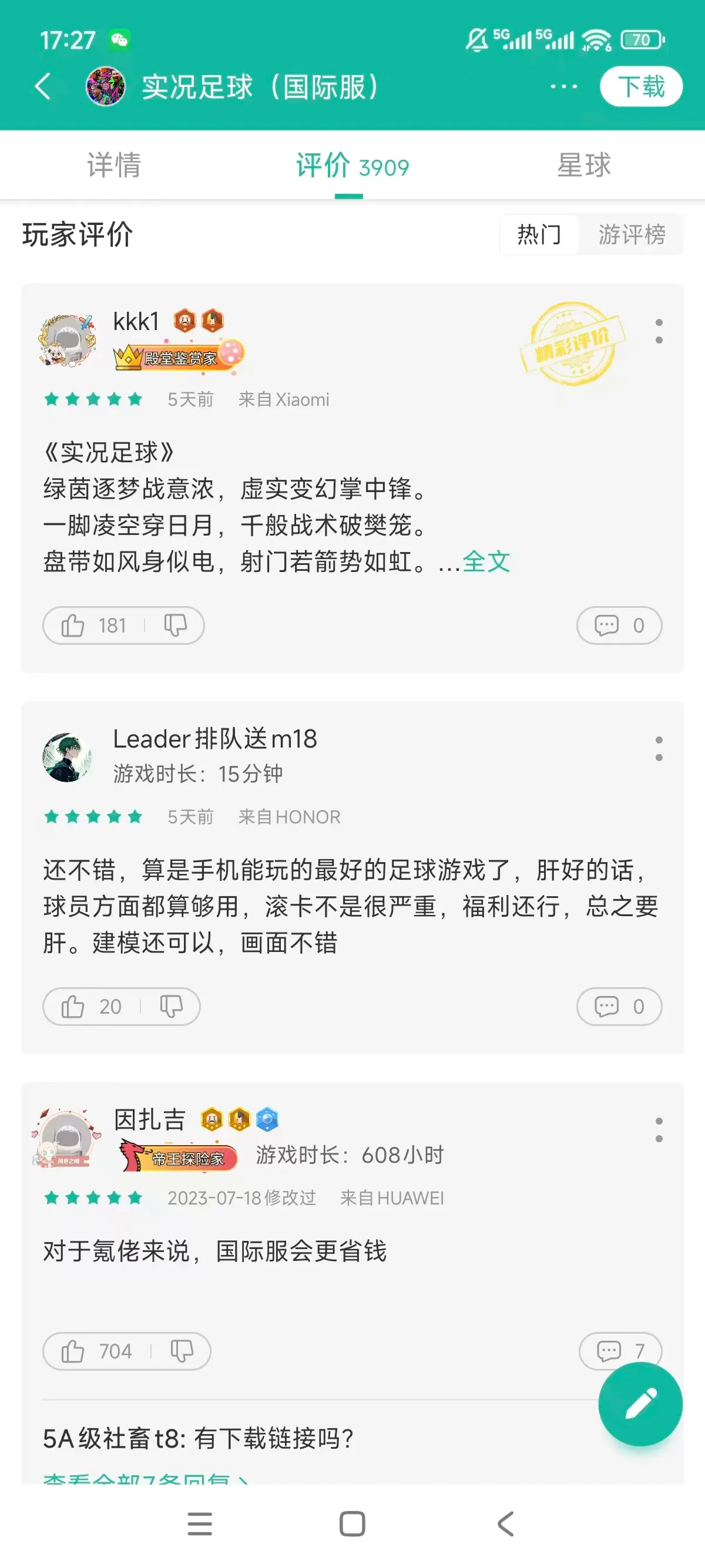
Task: Tap the 下载 download button
Action: coord(640,86)
